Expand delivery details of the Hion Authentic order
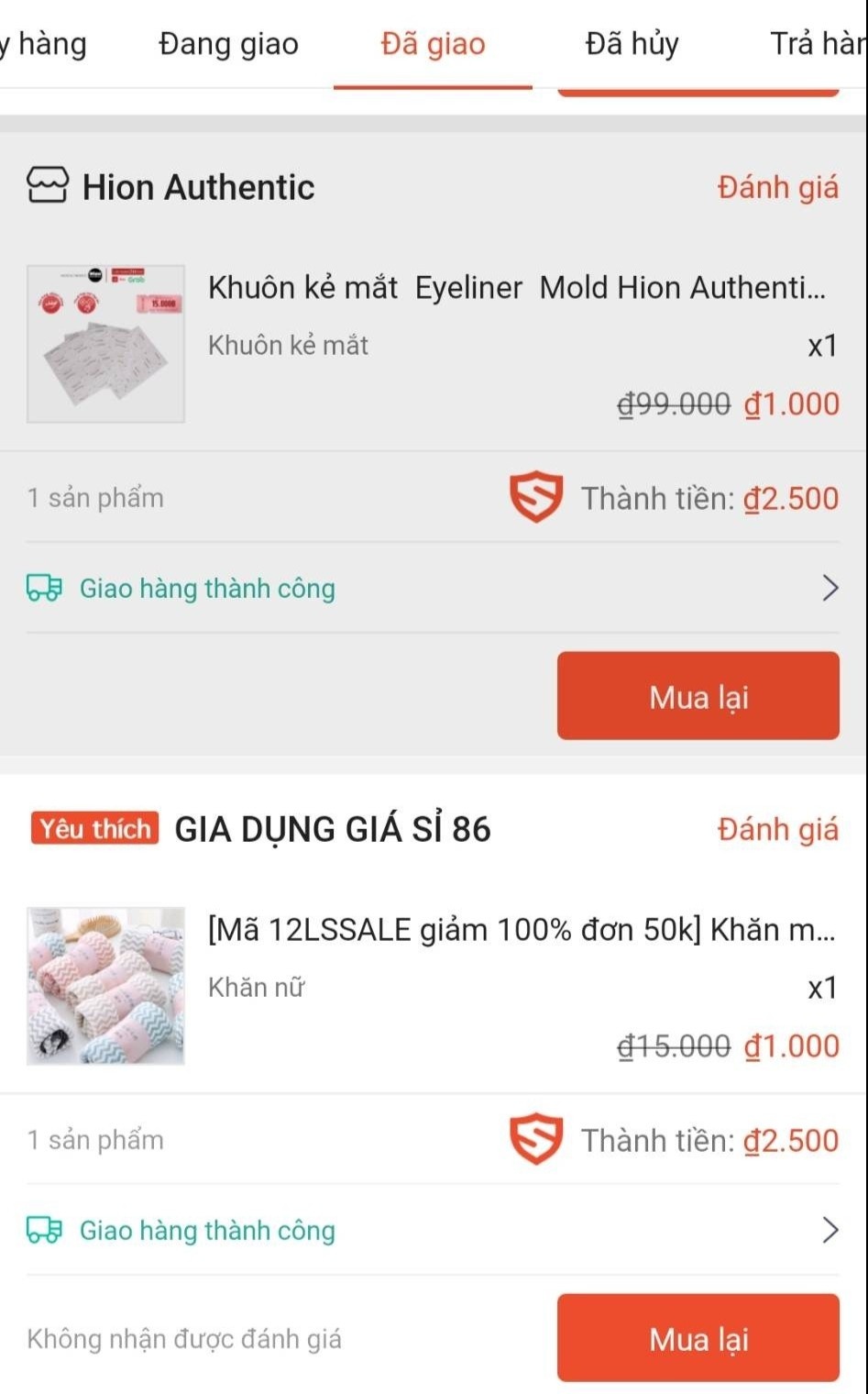Screen dimensions: 868x1394 pyautogui.click(x=830, y=588)
